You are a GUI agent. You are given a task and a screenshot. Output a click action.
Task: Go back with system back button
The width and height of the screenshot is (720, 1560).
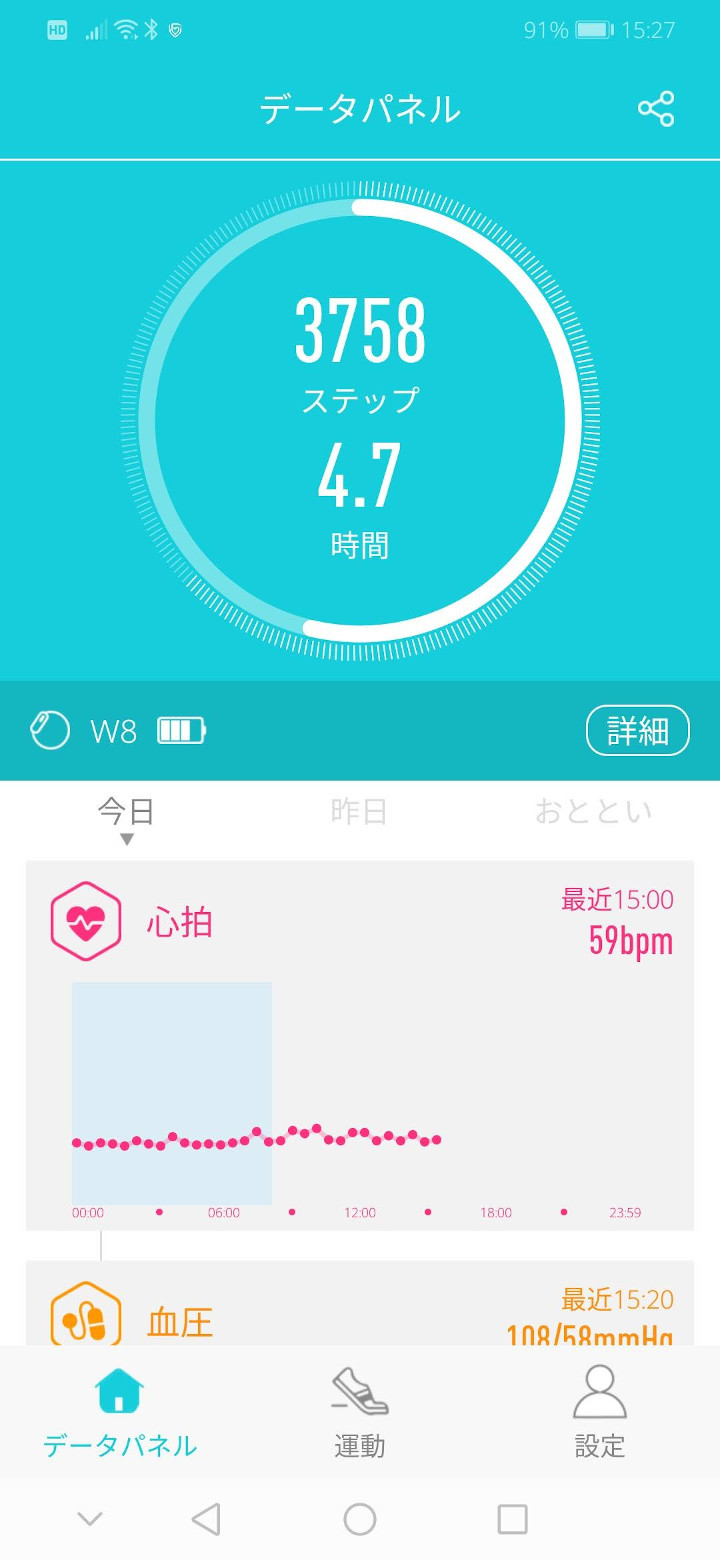pyautogui.click(x=206, y=1520)
